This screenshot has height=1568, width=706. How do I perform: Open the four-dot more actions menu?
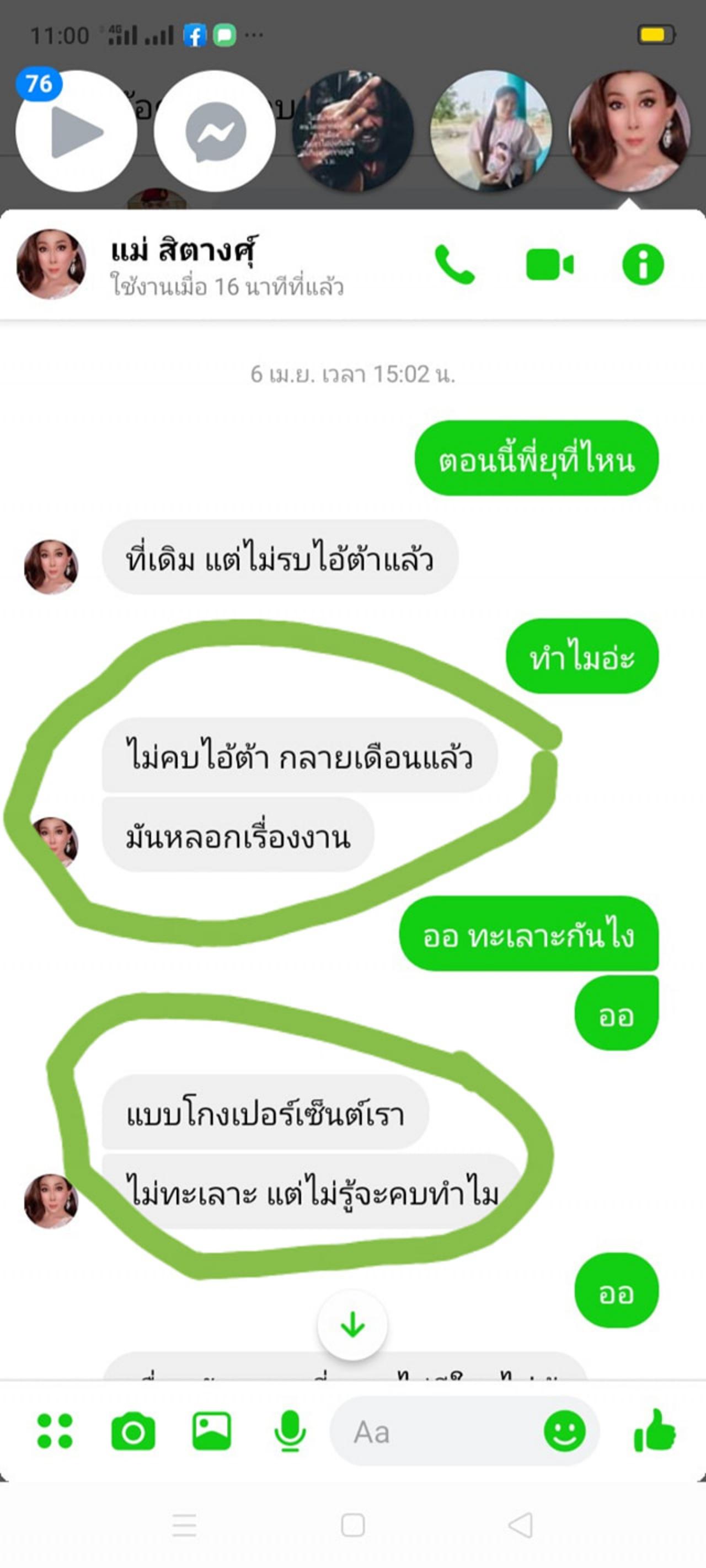(55, 1431)
